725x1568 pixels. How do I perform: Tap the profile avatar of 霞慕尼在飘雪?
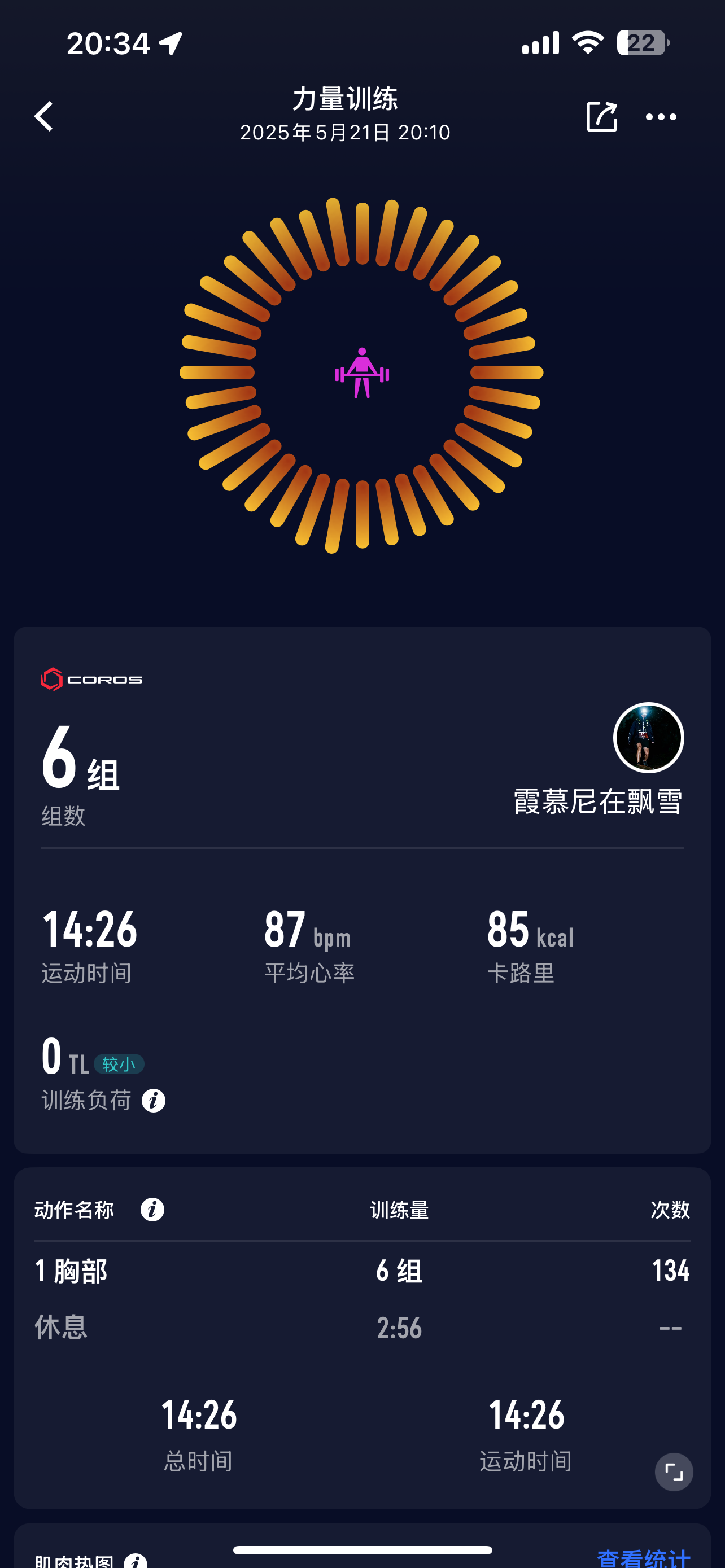click(648, 738)
